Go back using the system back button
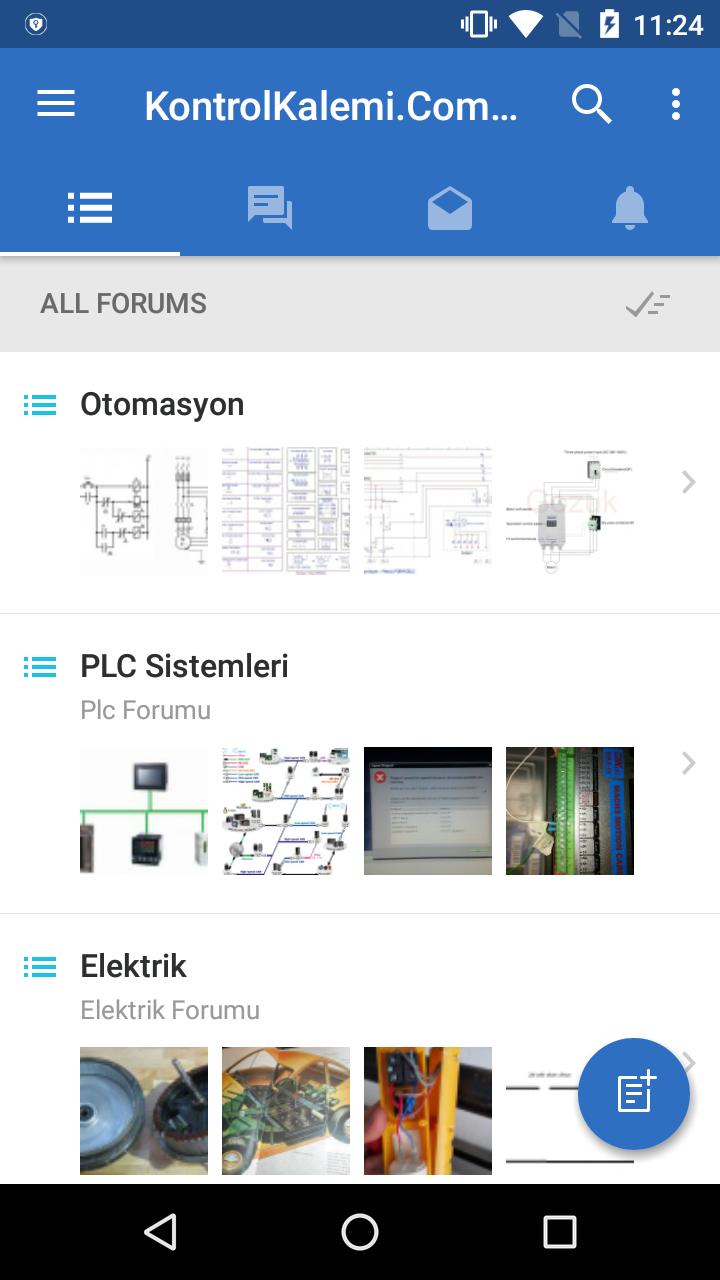This screenshot has height=1280, width=720. tap(160, 1232)
